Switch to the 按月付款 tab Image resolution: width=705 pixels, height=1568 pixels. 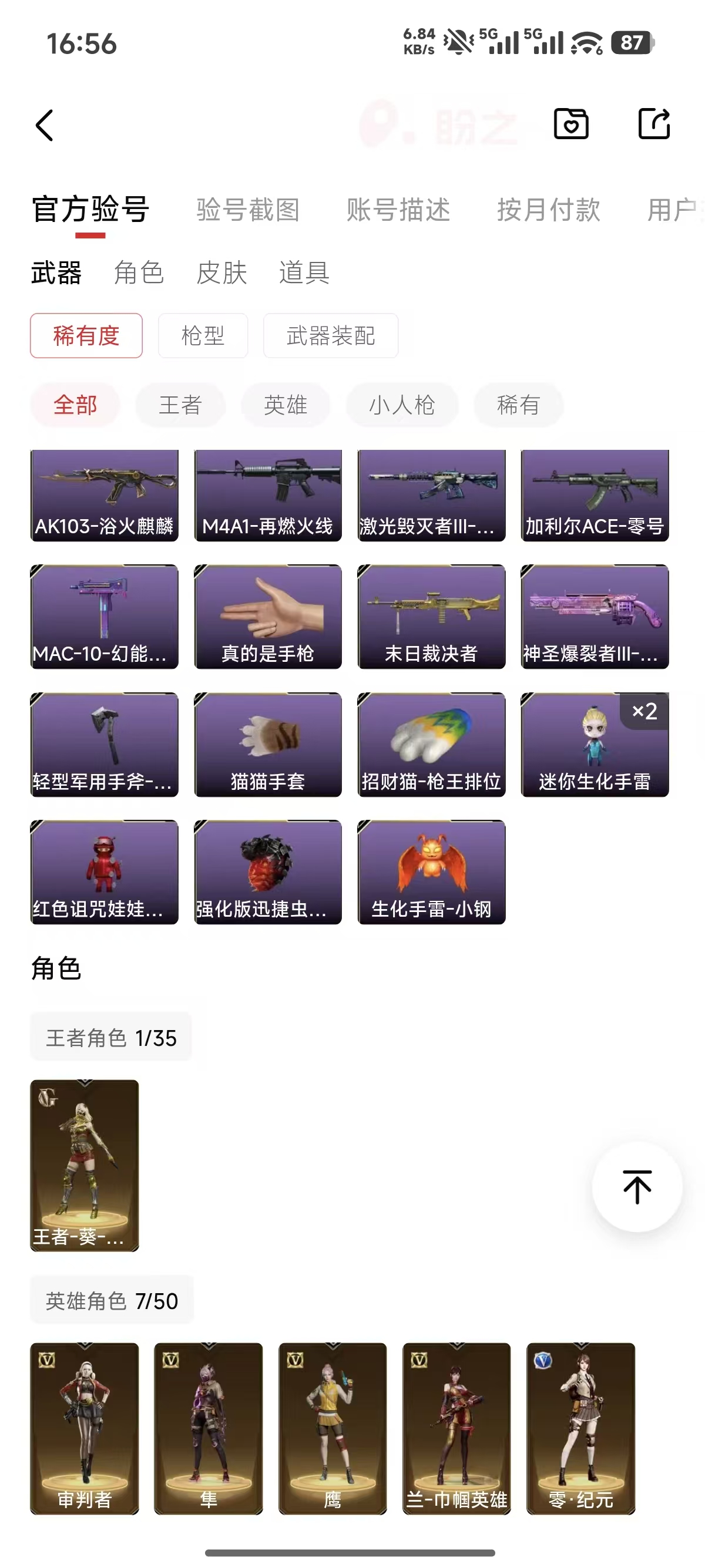pos(549,210)
